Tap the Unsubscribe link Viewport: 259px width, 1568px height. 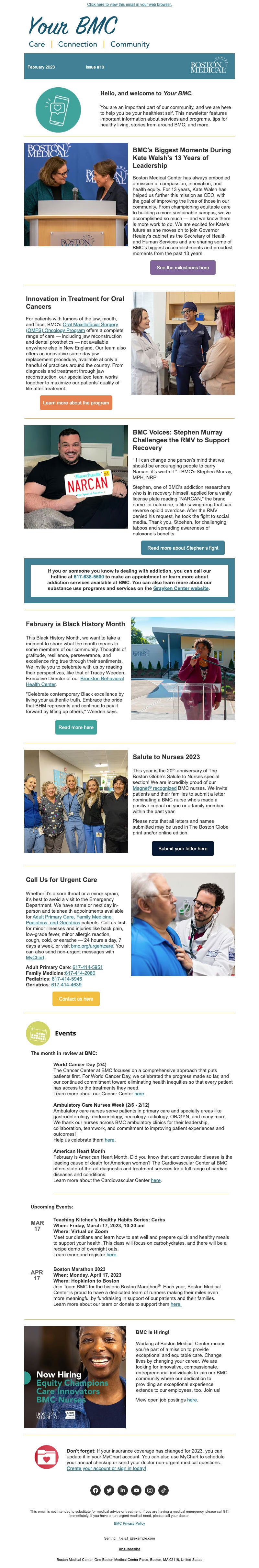129,1549
